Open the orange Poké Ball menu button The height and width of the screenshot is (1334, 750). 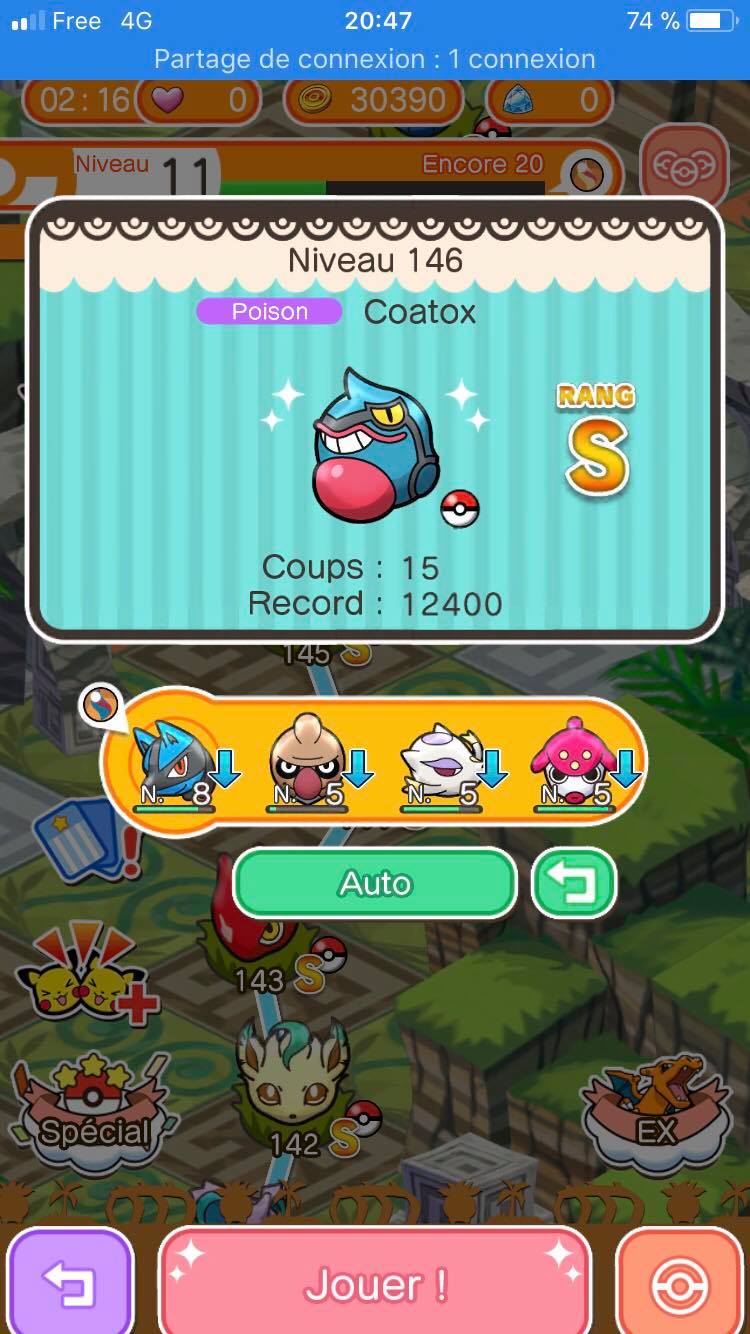tap(680, 1284)
